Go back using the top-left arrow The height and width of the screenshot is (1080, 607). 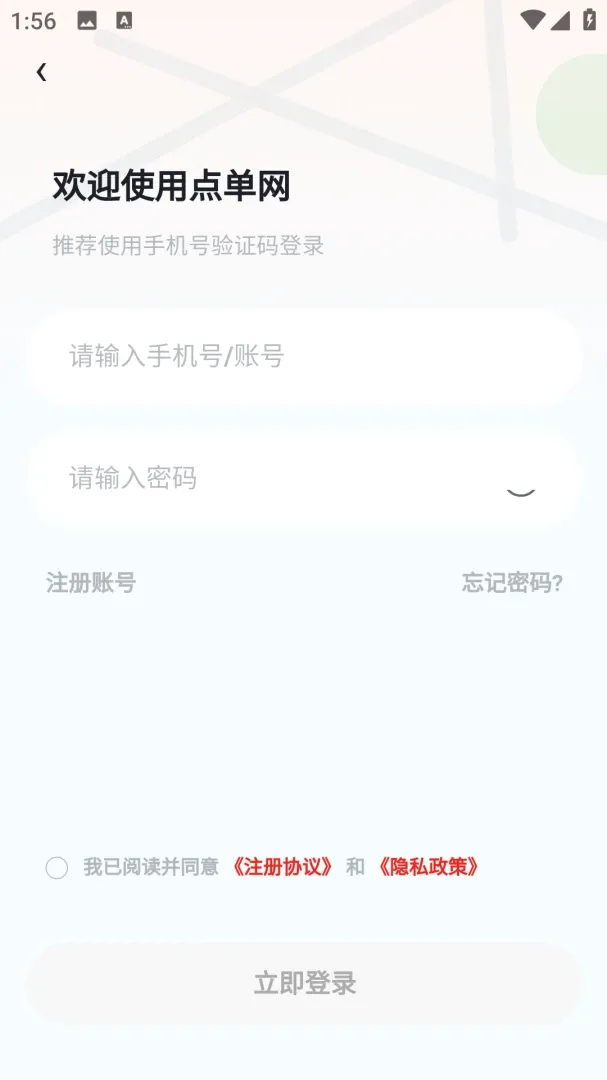tap(41, 72)
